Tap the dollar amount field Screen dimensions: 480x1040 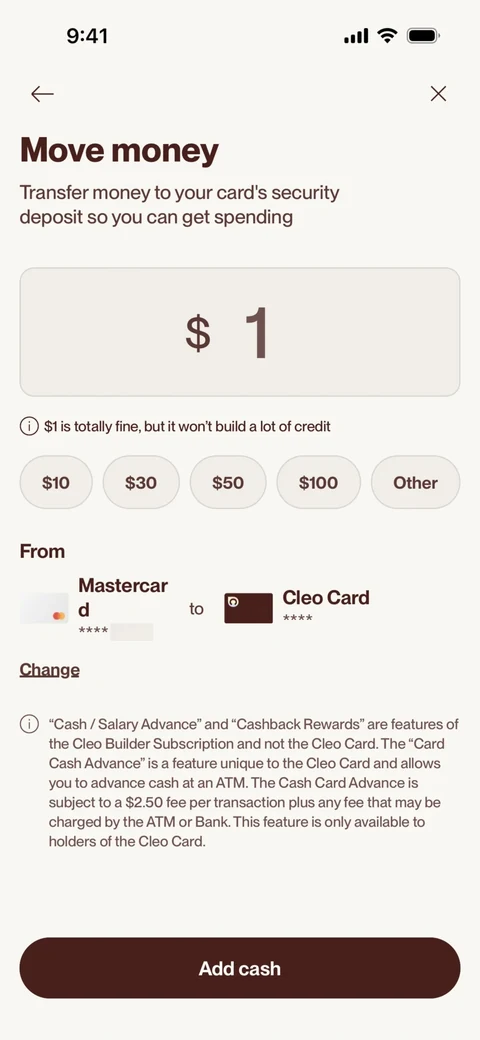click(x=240, y=332)
